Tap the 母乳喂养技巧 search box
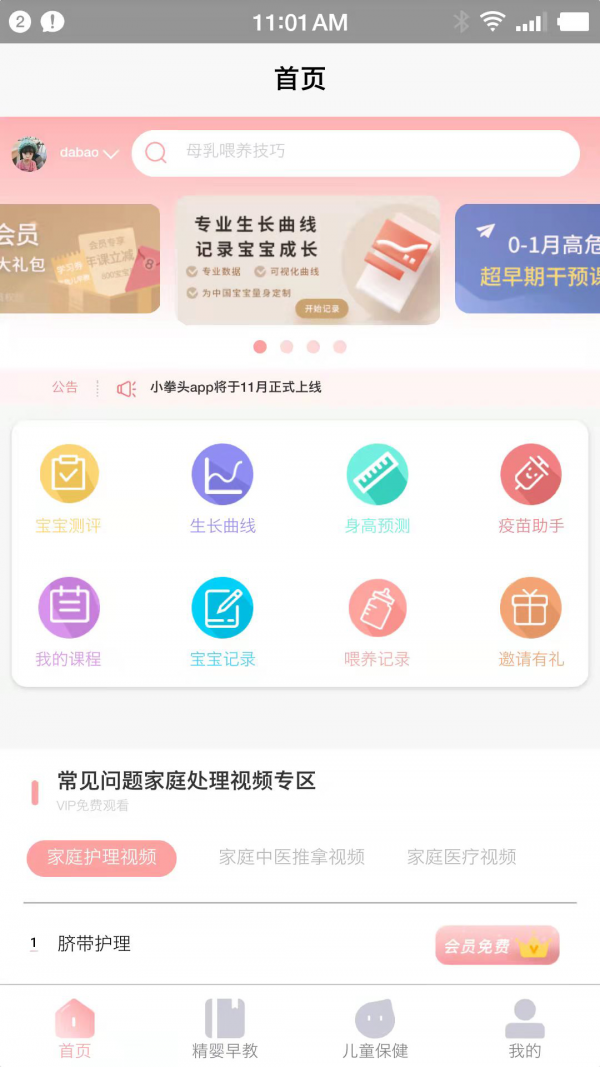 tap(355, 153)
